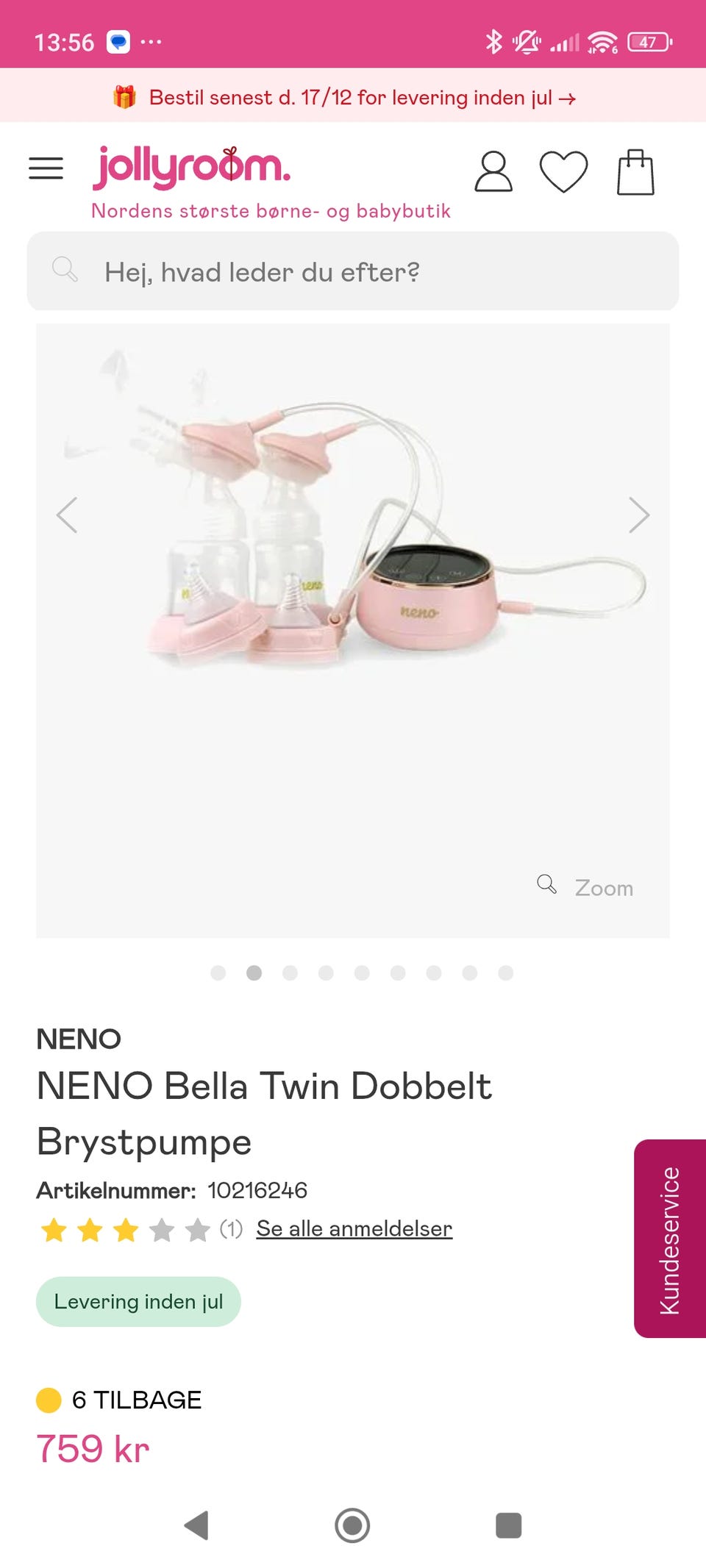Open the user account icon
The width and height of the screenshot is (706, 1568).
[493, 172]
